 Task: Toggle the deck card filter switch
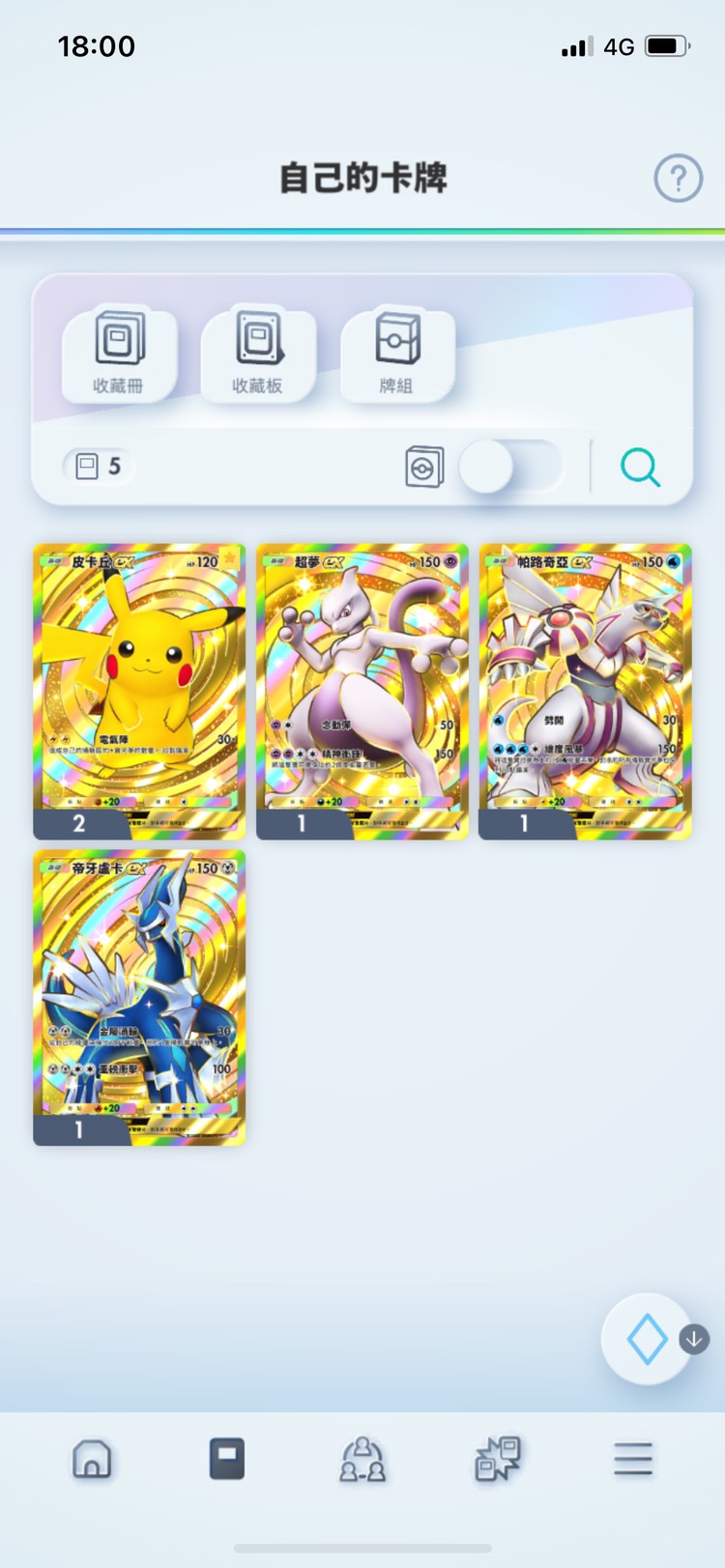pyautogui.click(x=509, y=467)
